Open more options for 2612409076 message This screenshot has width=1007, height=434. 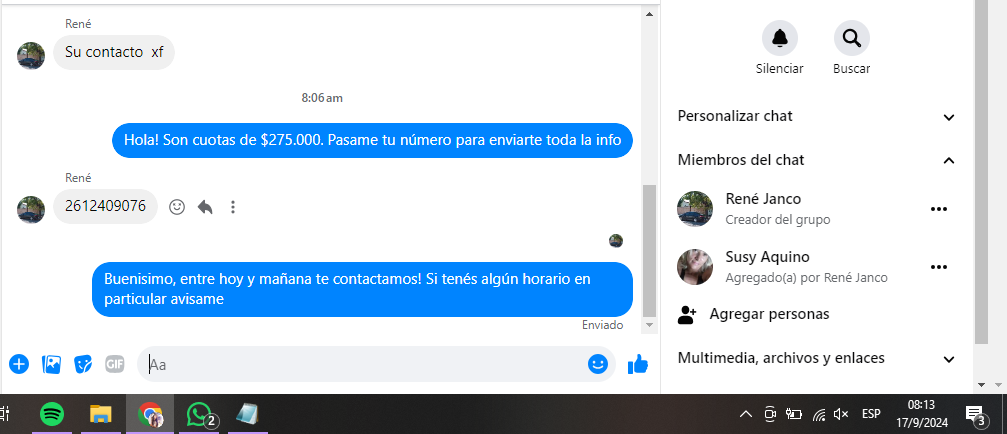point(233,207)
